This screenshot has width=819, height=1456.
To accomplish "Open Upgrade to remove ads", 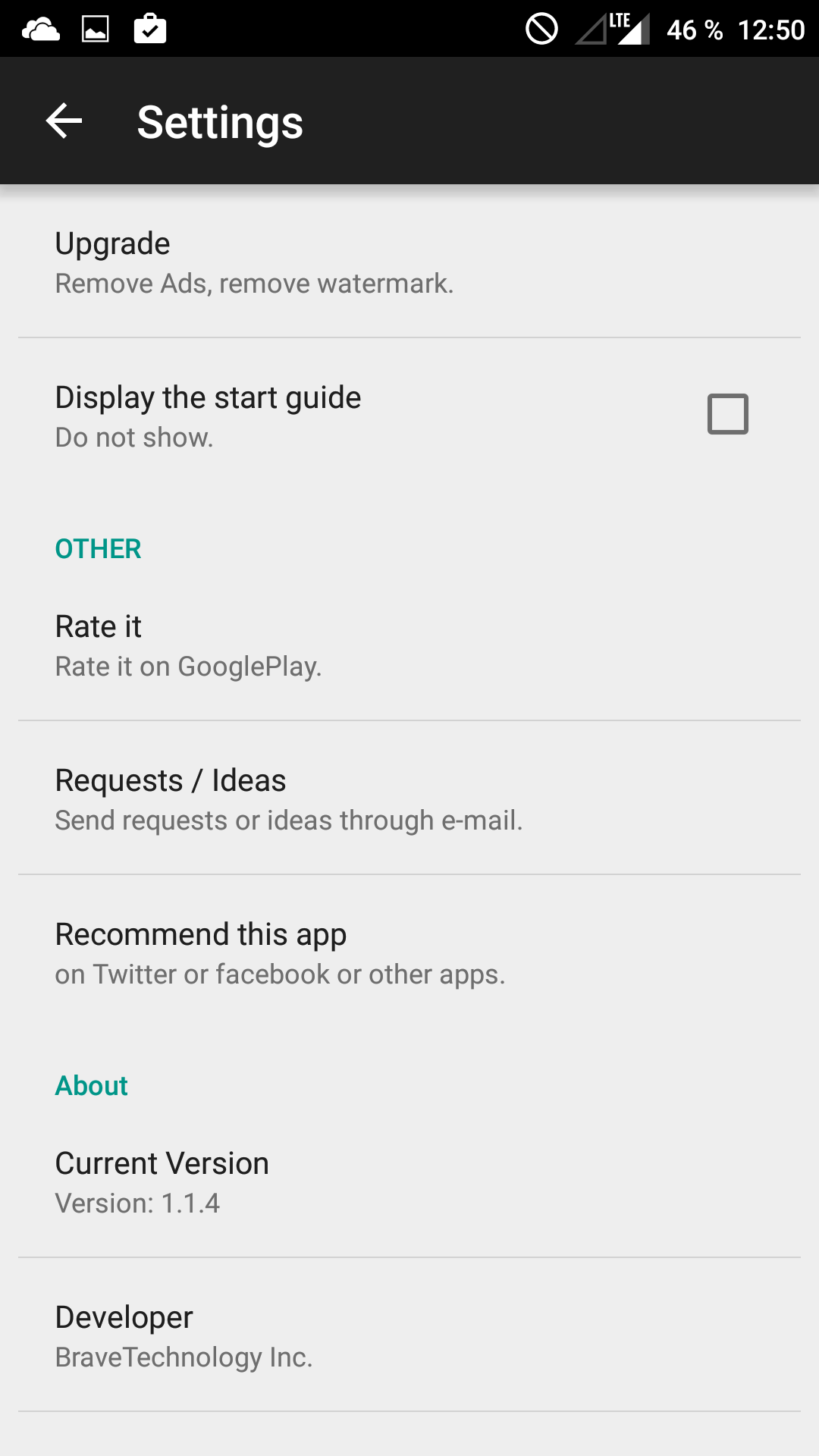I will pyautogui.click(x=409, y=262).
